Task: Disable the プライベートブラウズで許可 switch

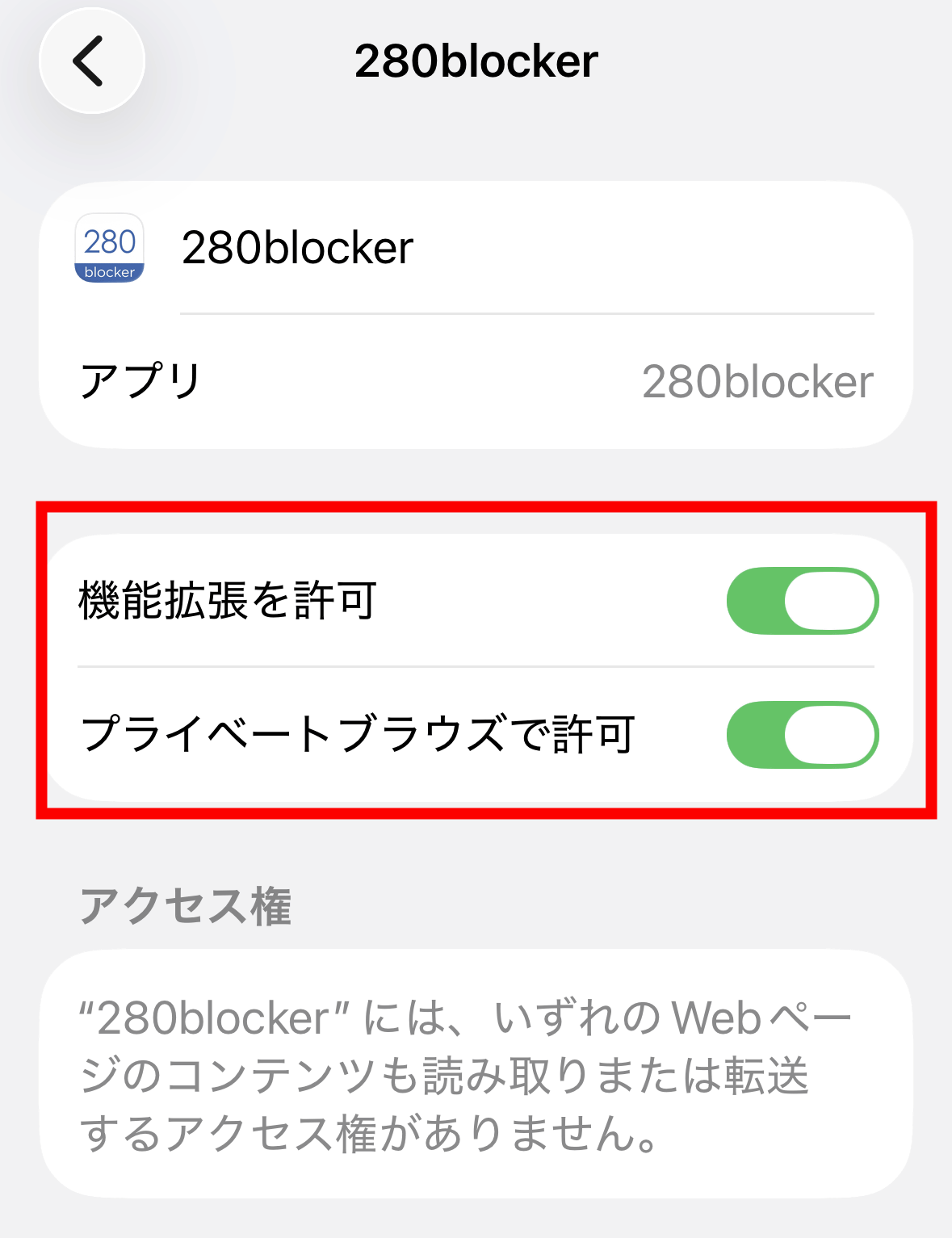Action: [x=802, y=734]
